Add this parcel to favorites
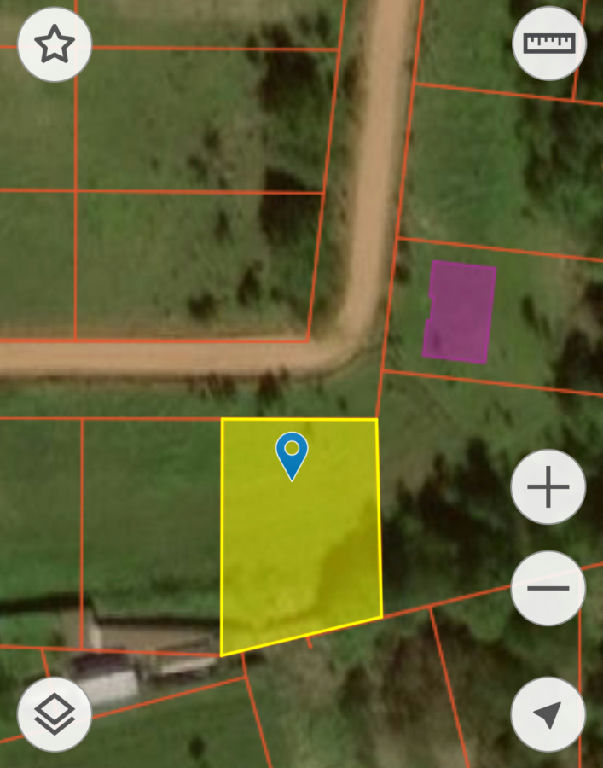This screenshot has width=603, height=768. pyautogui.click(x=54, y=44)
